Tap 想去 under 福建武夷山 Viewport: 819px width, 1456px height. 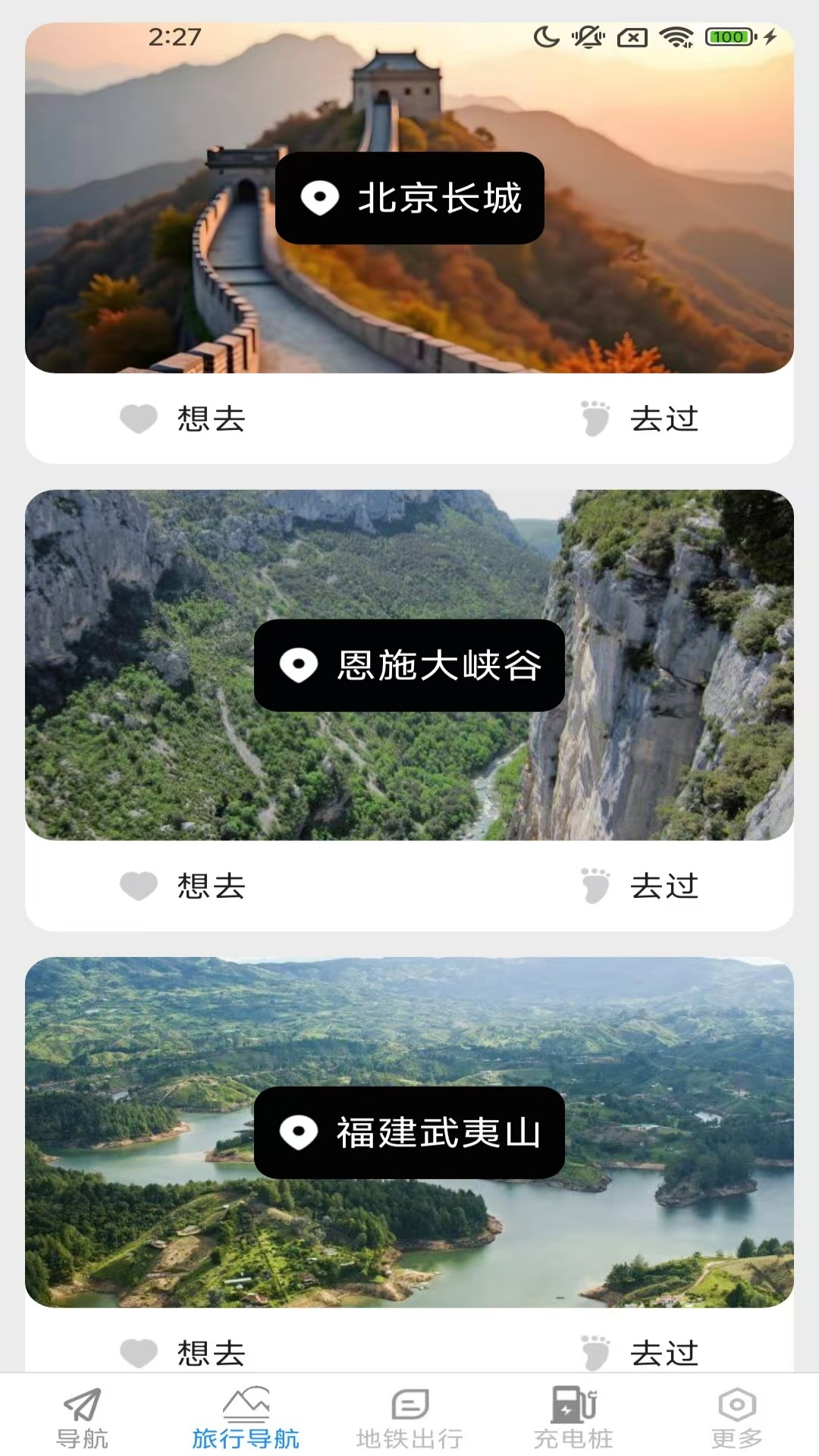(183, 1353)
